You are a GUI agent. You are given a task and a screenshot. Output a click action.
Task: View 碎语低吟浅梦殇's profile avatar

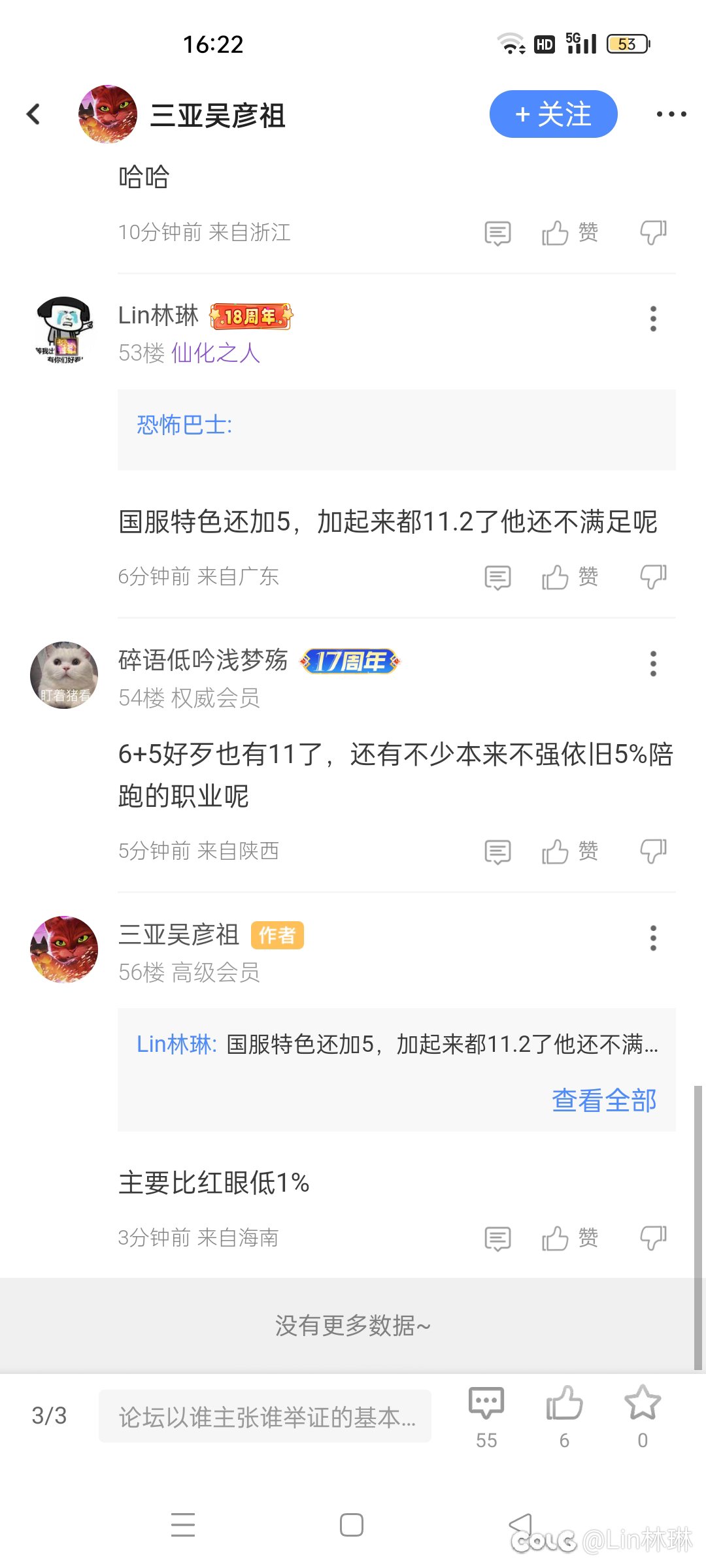point(64,675)
